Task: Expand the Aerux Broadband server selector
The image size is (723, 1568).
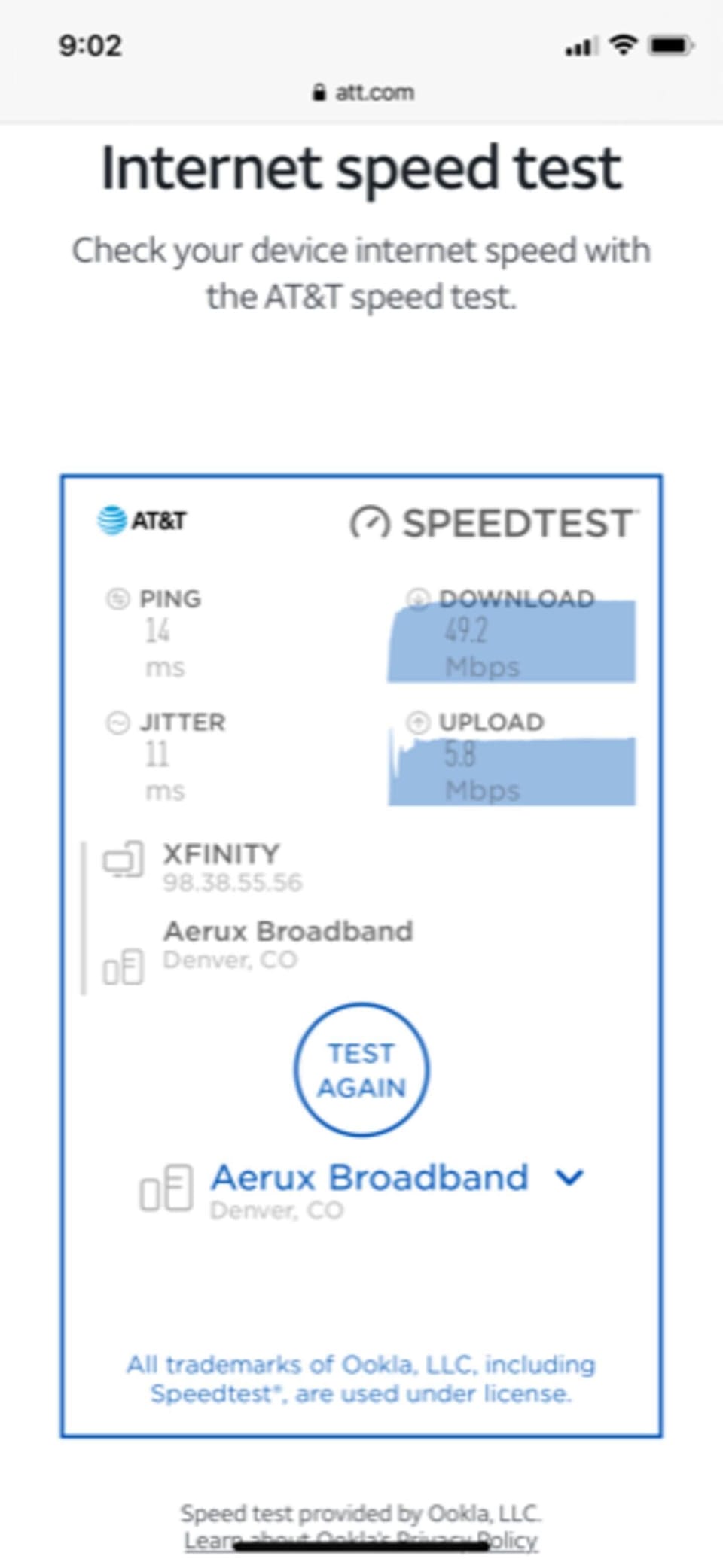Action: tap(570, 1177)
